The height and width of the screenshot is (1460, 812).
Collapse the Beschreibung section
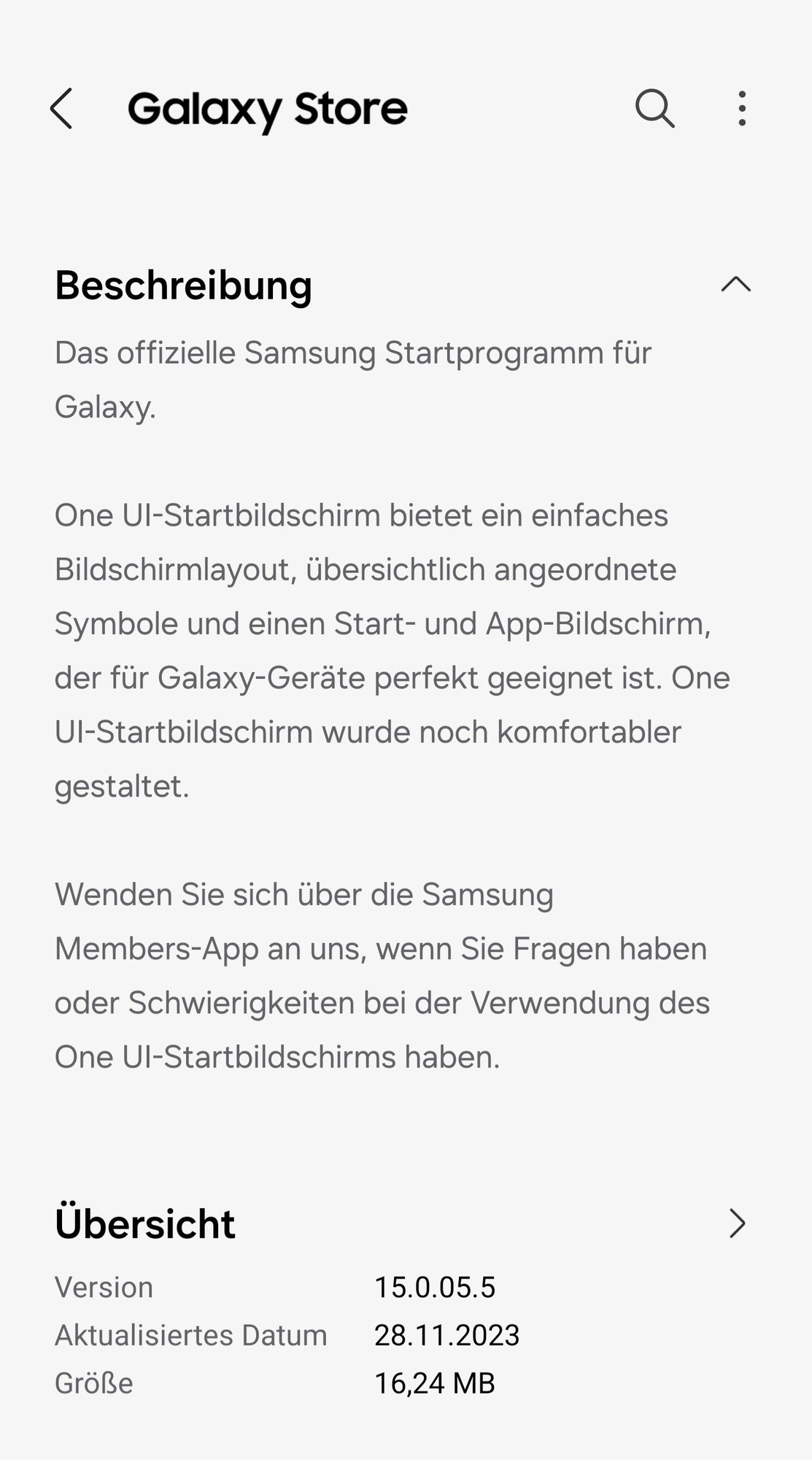(735, 285)
